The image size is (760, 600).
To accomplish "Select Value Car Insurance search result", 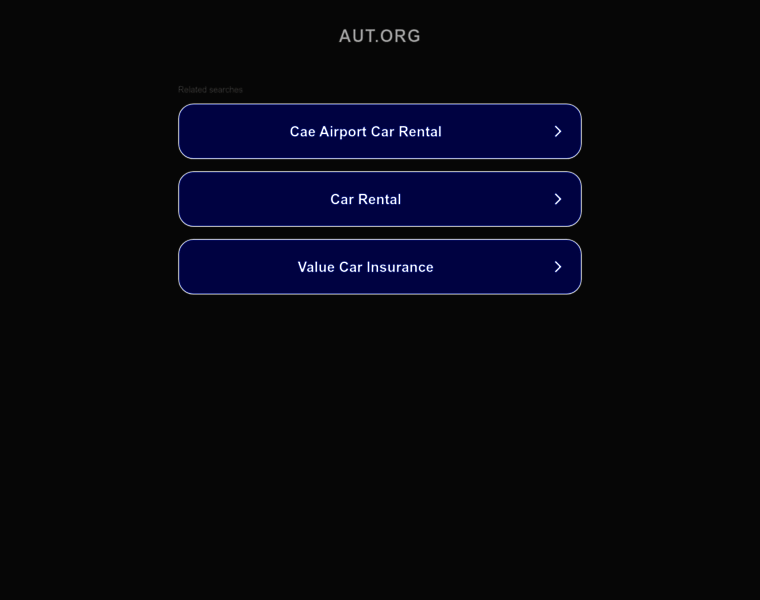I will [x=379, y=267].
